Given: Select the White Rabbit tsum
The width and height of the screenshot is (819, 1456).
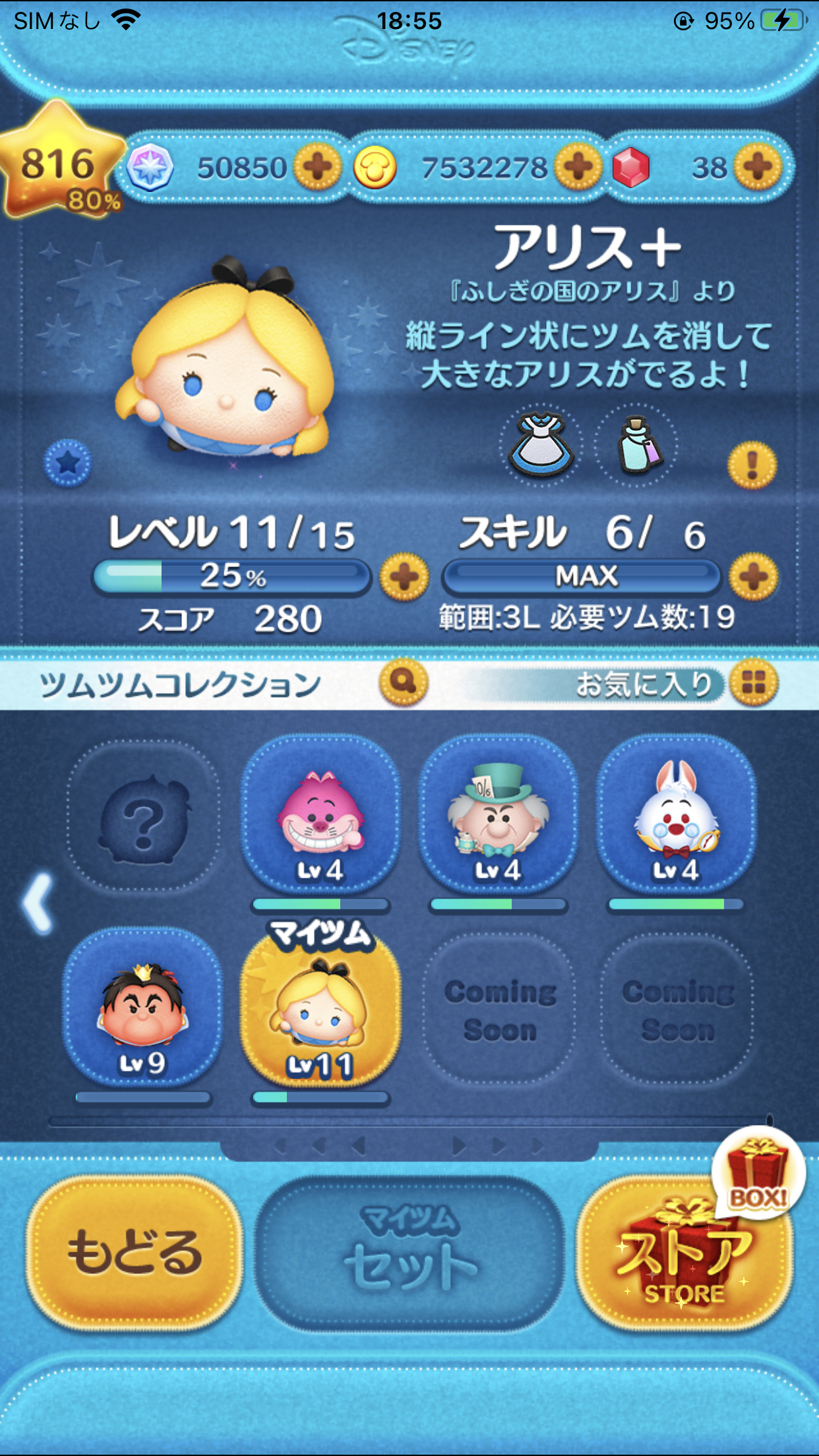Looking at the screenshot, I should [x=677, y=816].
